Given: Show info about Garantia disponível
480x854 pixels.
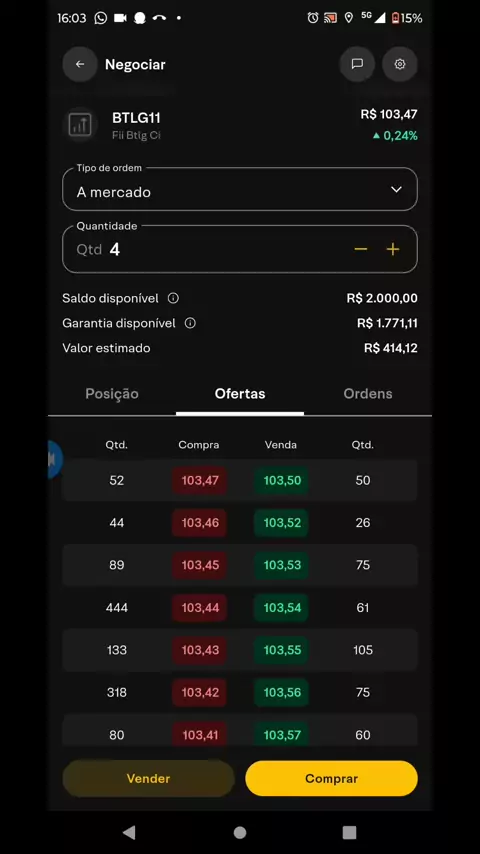Looking at the screenshot, I should [x=190, y=323].
